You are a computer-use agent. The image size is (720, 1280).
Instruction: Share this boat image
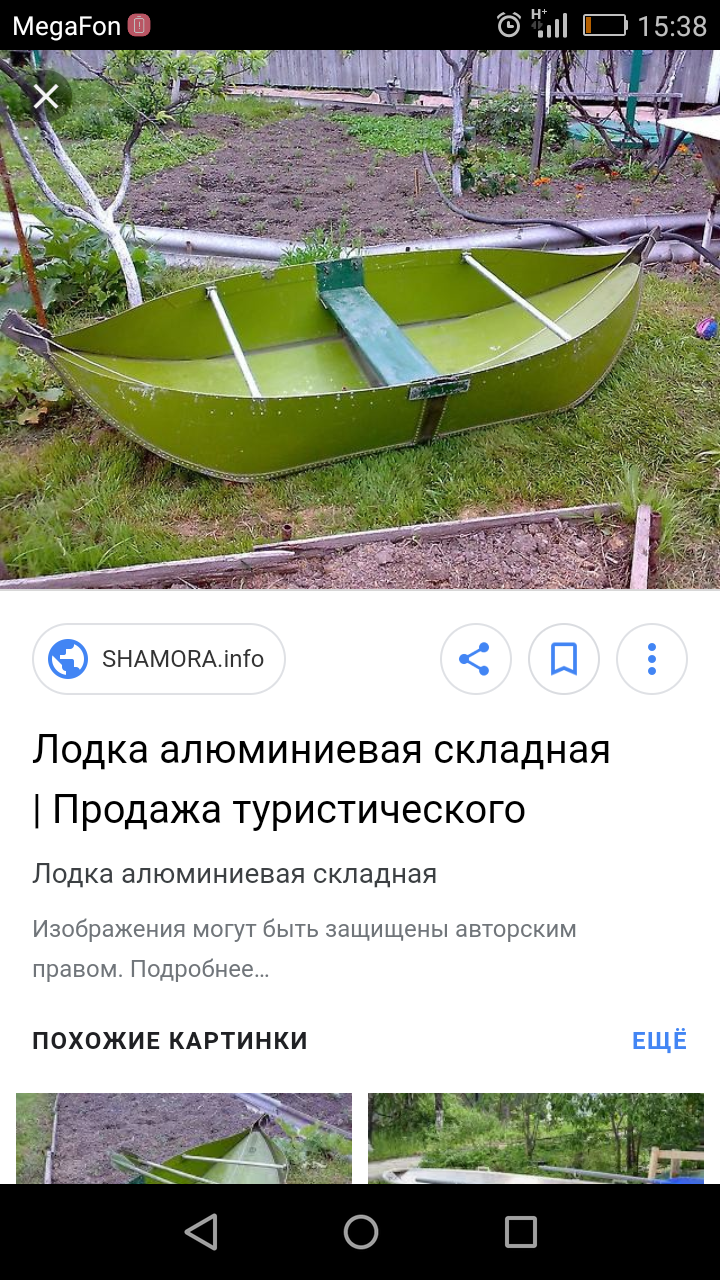(x=475, y=659)
